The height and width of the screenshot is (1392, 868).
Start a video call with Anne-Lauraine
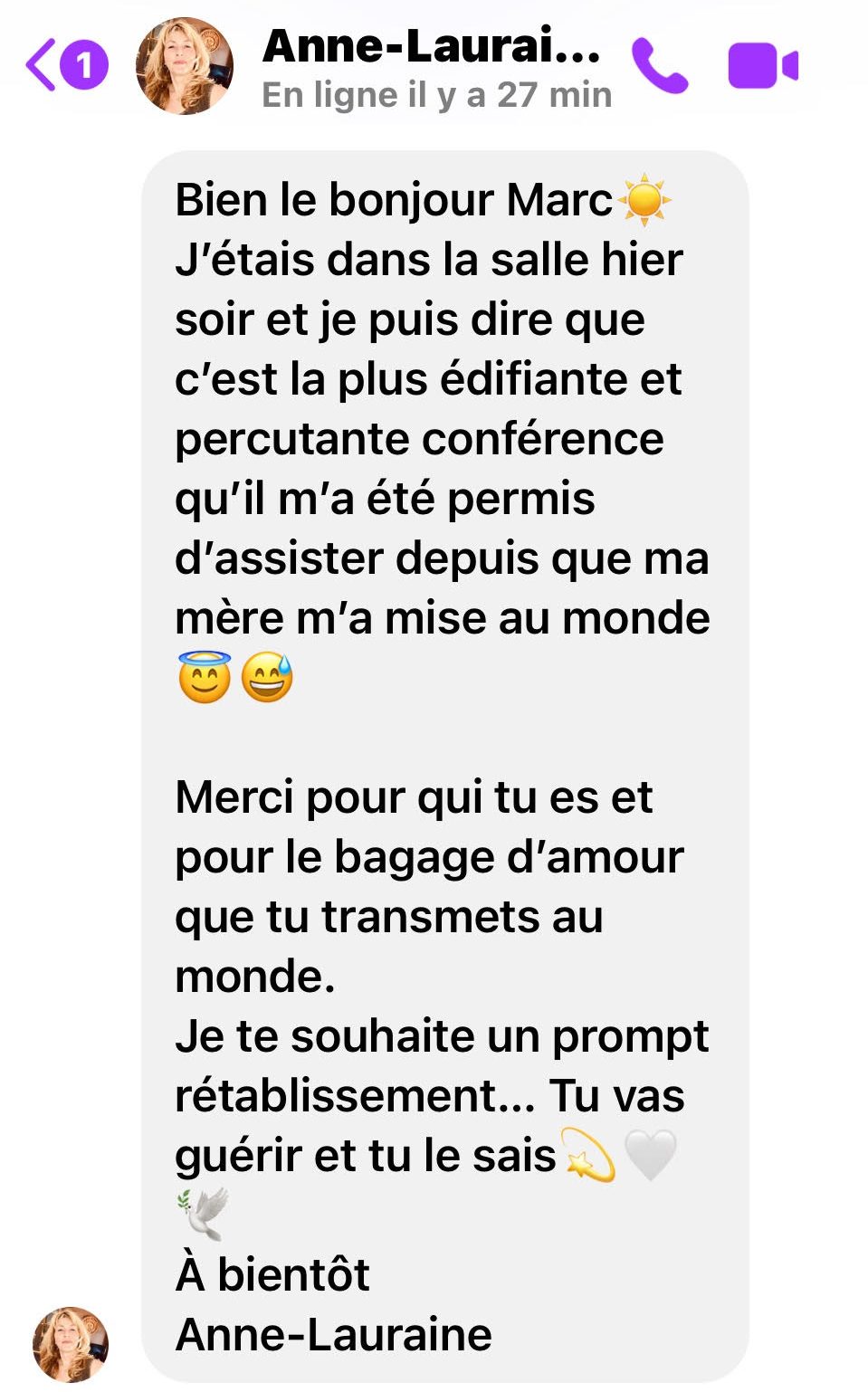[762, 66]
